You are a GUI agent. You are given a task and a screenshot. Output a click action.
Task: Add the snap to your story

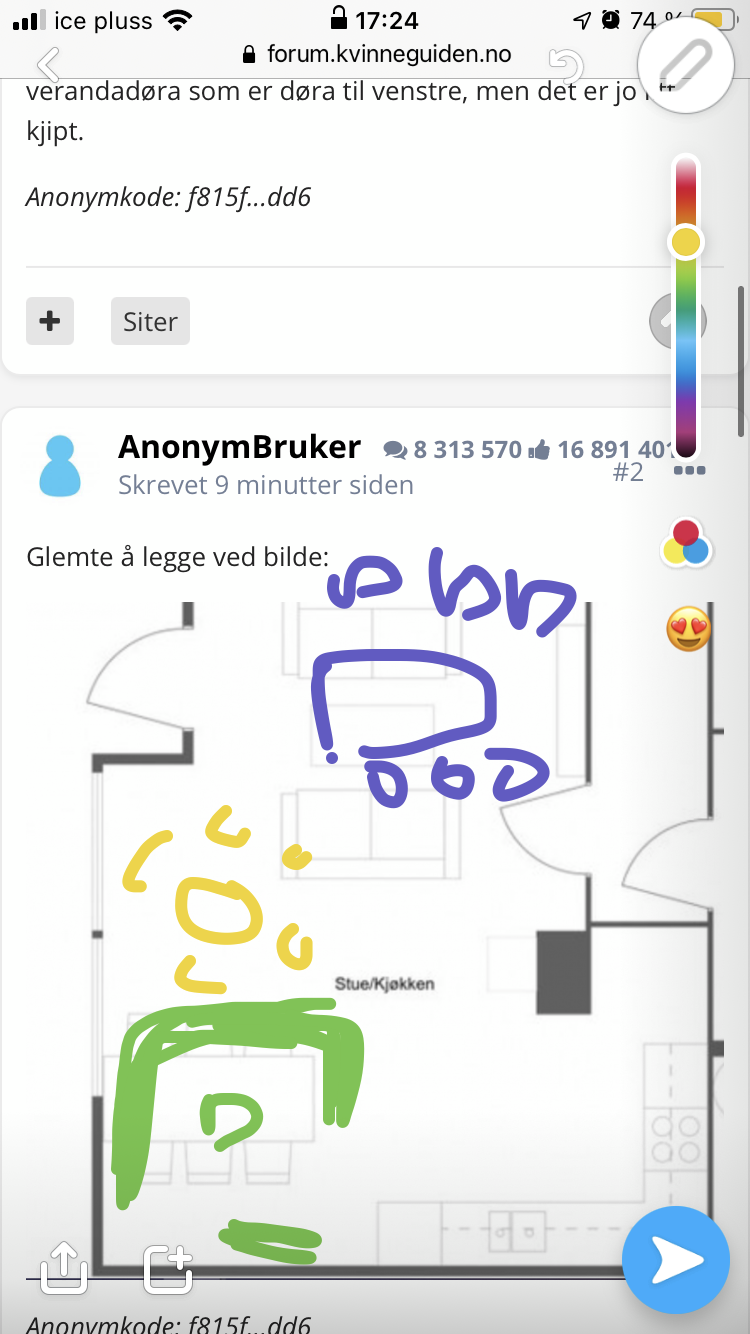coord(168,1268)
